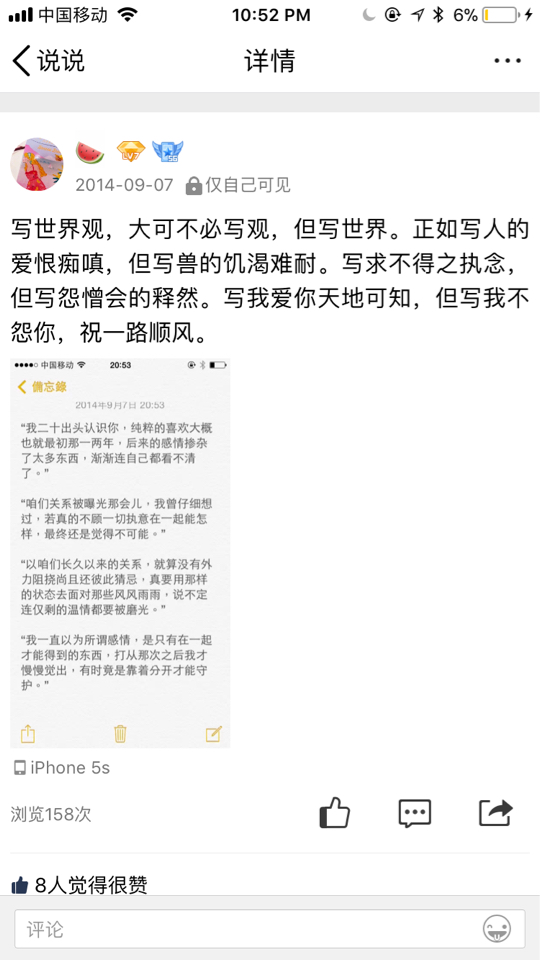Open the comment bubble icon
The image size is (540, 960).
tap(414, 814)
